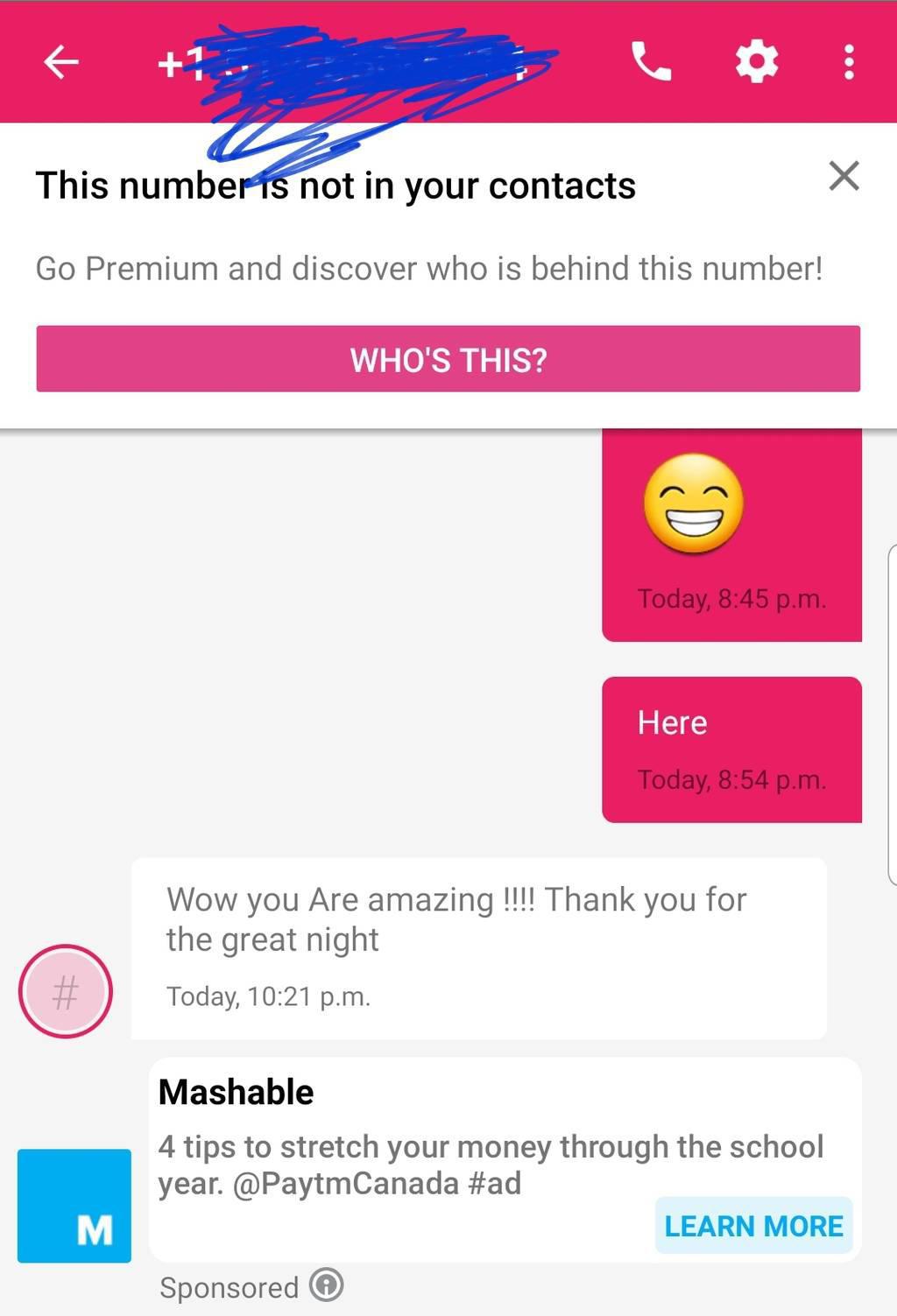Image resolution: width=897 pixels, height=1316 pixels.
Task: Call this number with the phone icon
Action: coord(651,62)
